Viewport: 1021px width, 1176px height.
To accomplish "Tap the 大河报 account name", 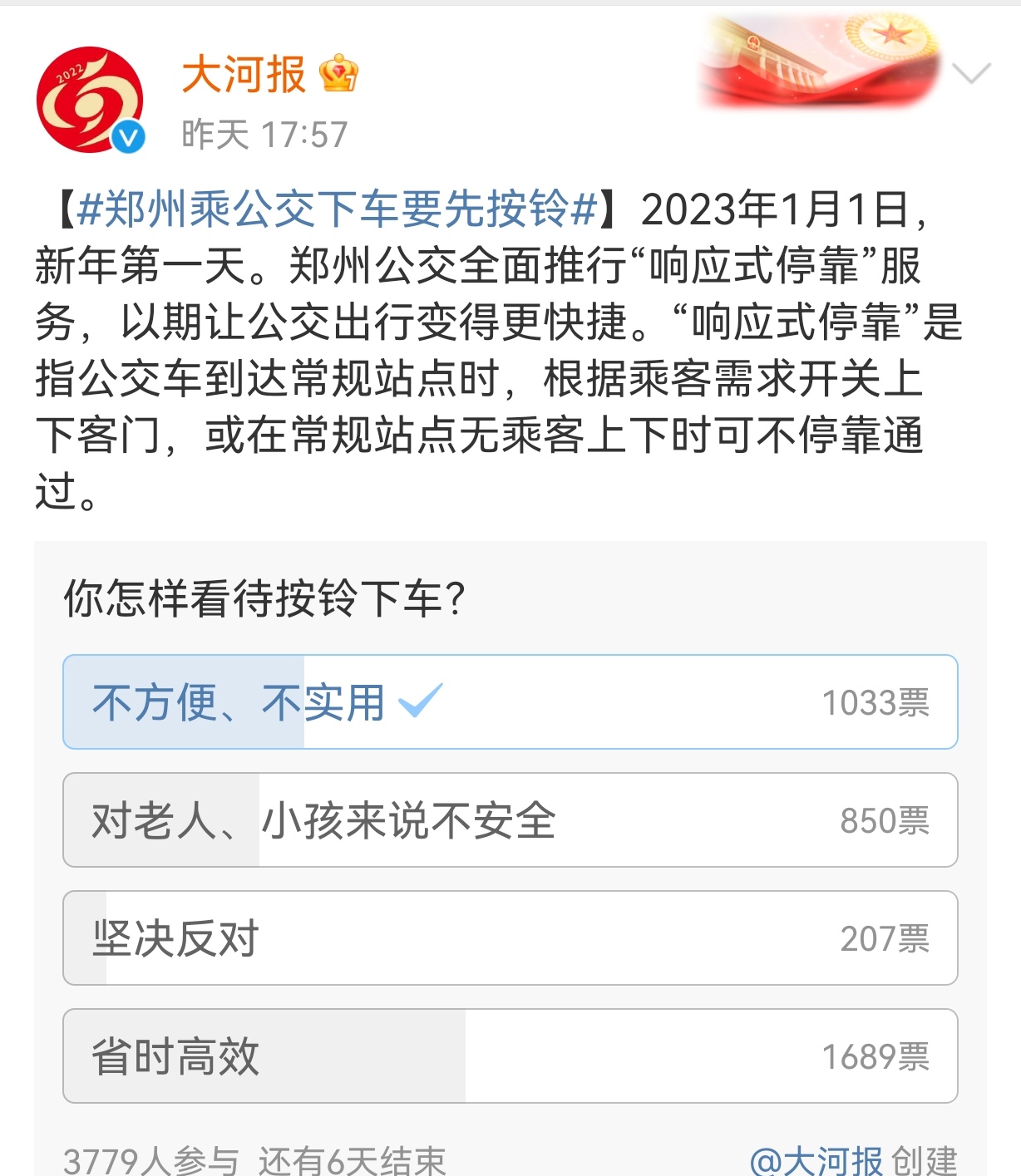I will coord(244,75).
